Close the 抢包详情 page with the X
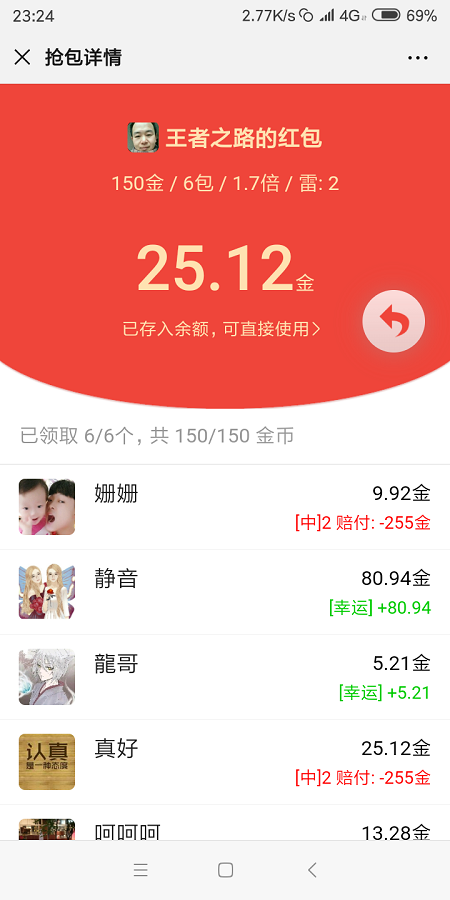Image resolution: width=450 pixels, height=900 pixels. tap(22, 57)
